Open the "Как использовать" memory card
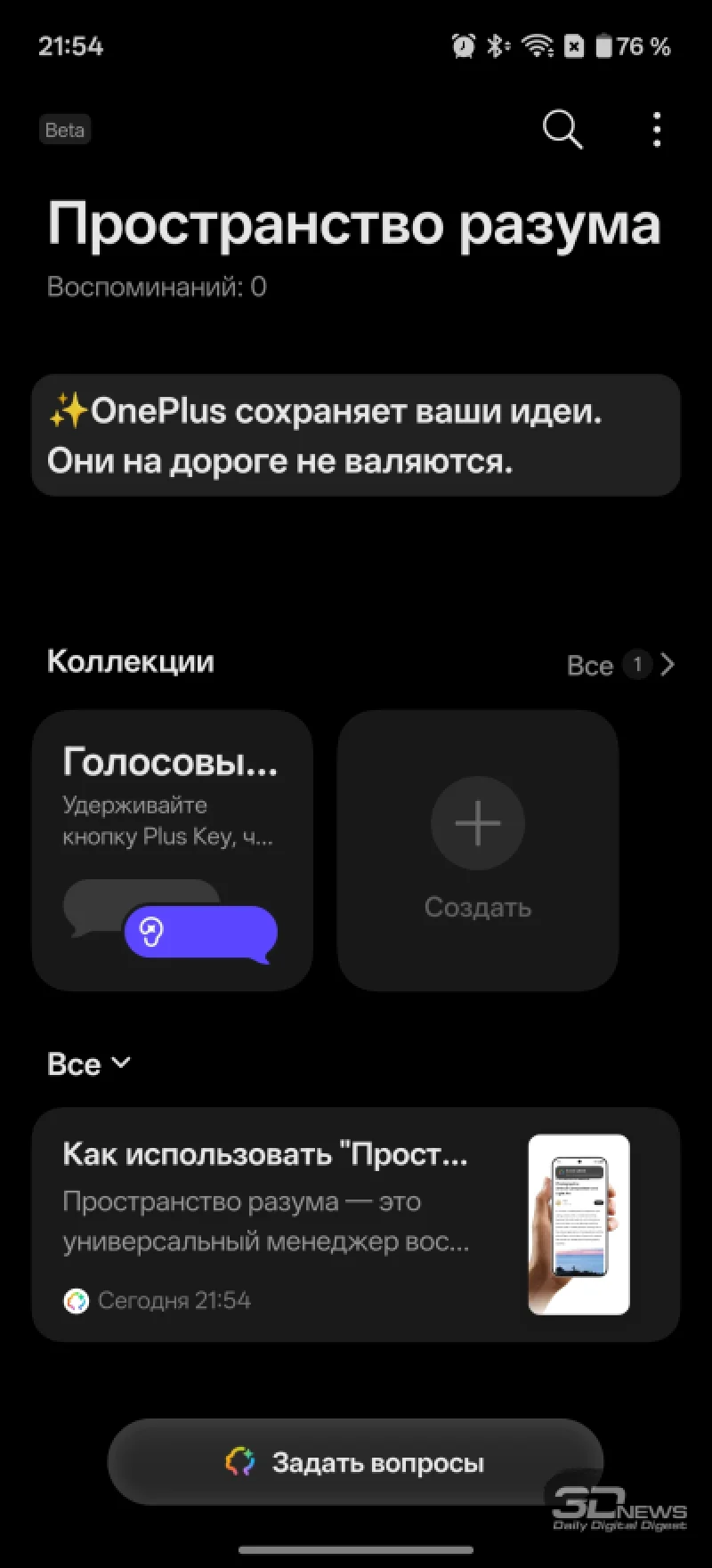The width and height of the screenshot is (712, 1568). pos(356,1224)
